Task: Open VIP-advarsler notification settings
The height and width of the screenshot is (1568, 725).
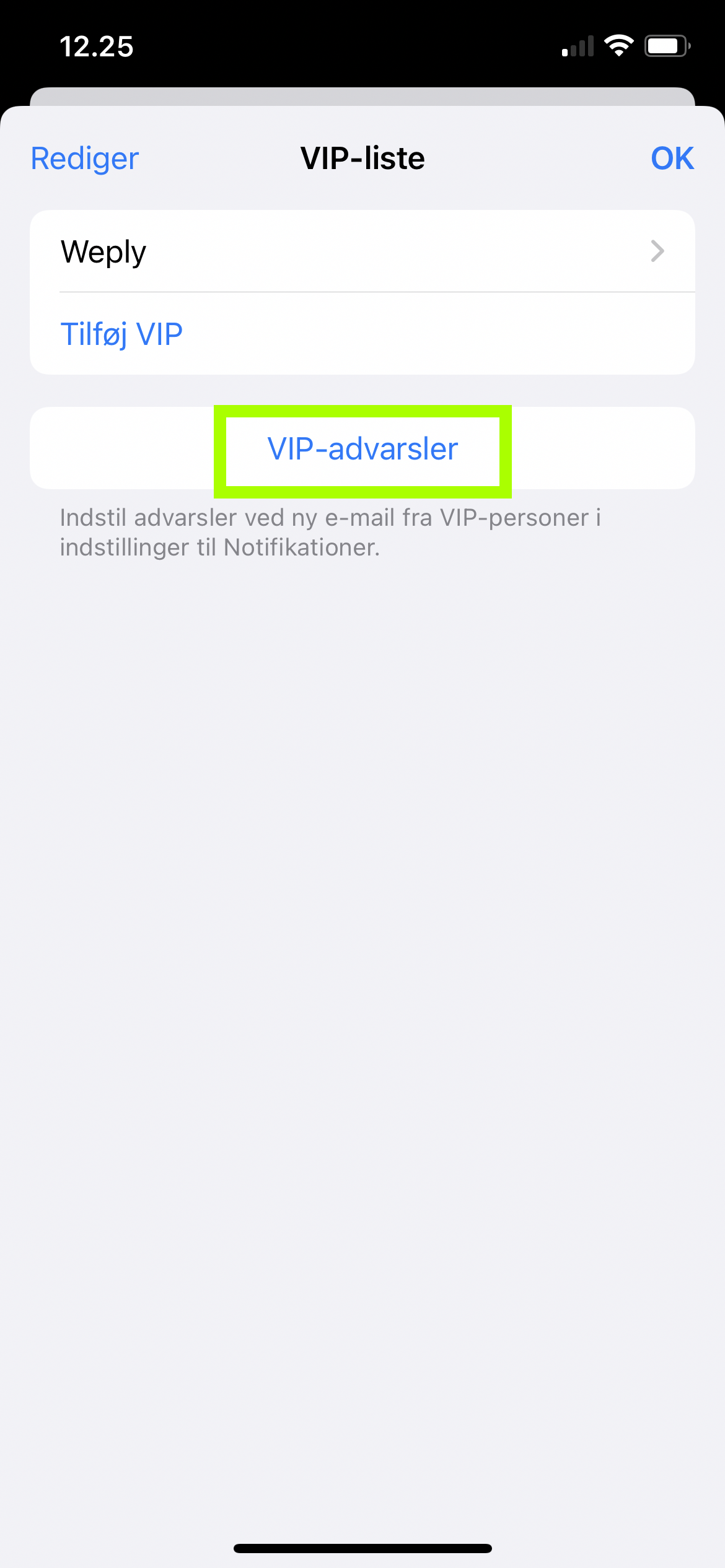Action: (x=362, y=449)
